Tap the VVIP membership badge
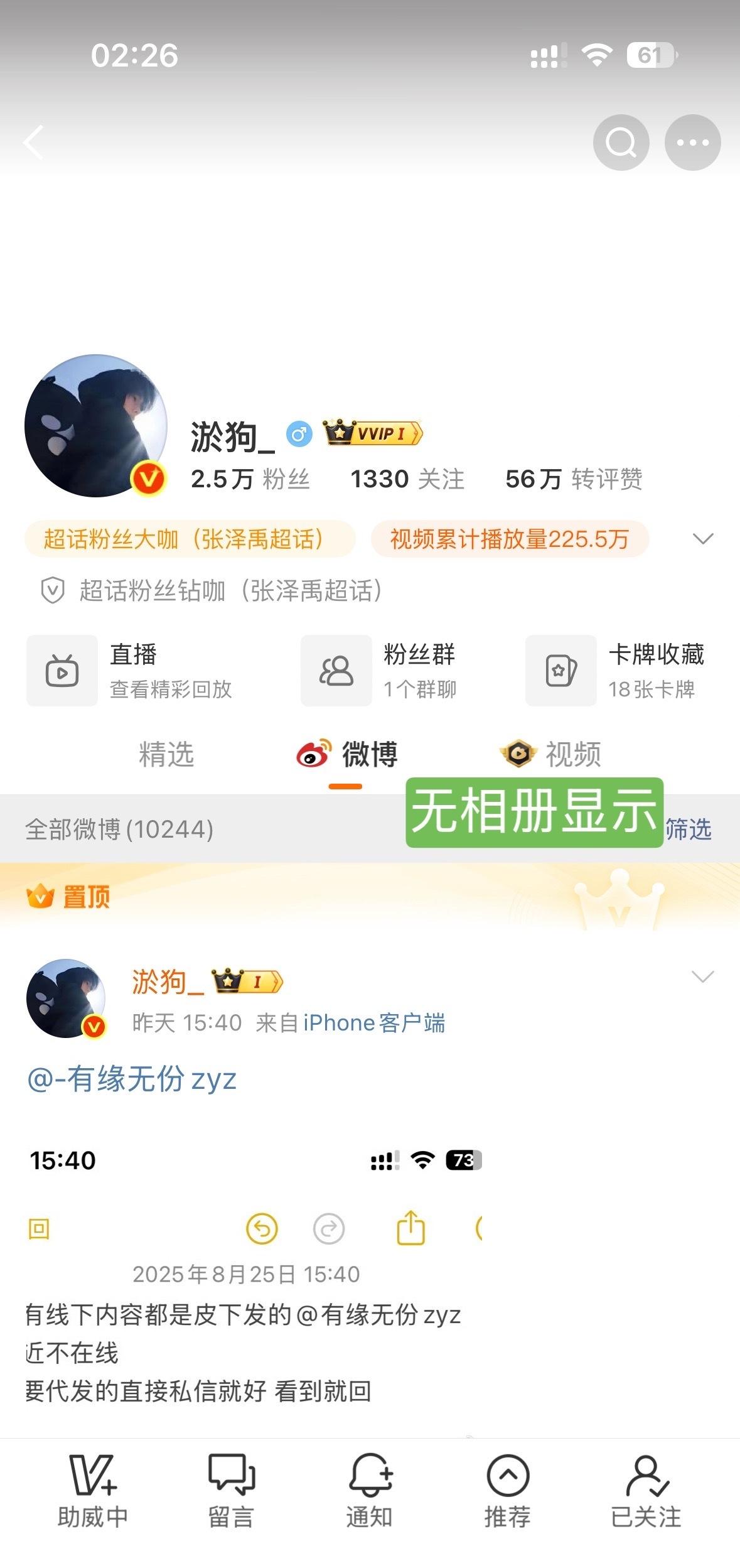The height and width of the screenshot is (1568, 740). [373, 433]
